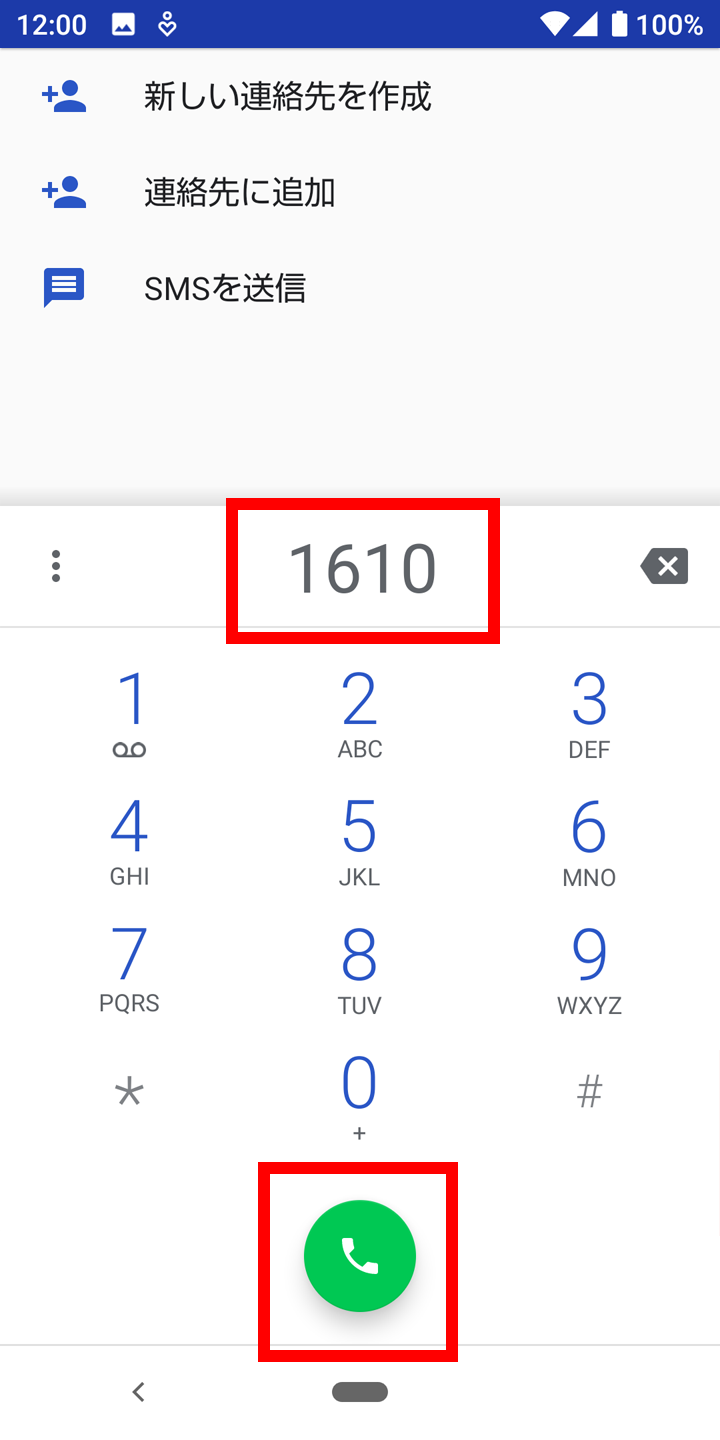Image resolution: width=720 pixels, height=1440 pixels.
Task: Enter digit 3 DEF
Action: 589,714
